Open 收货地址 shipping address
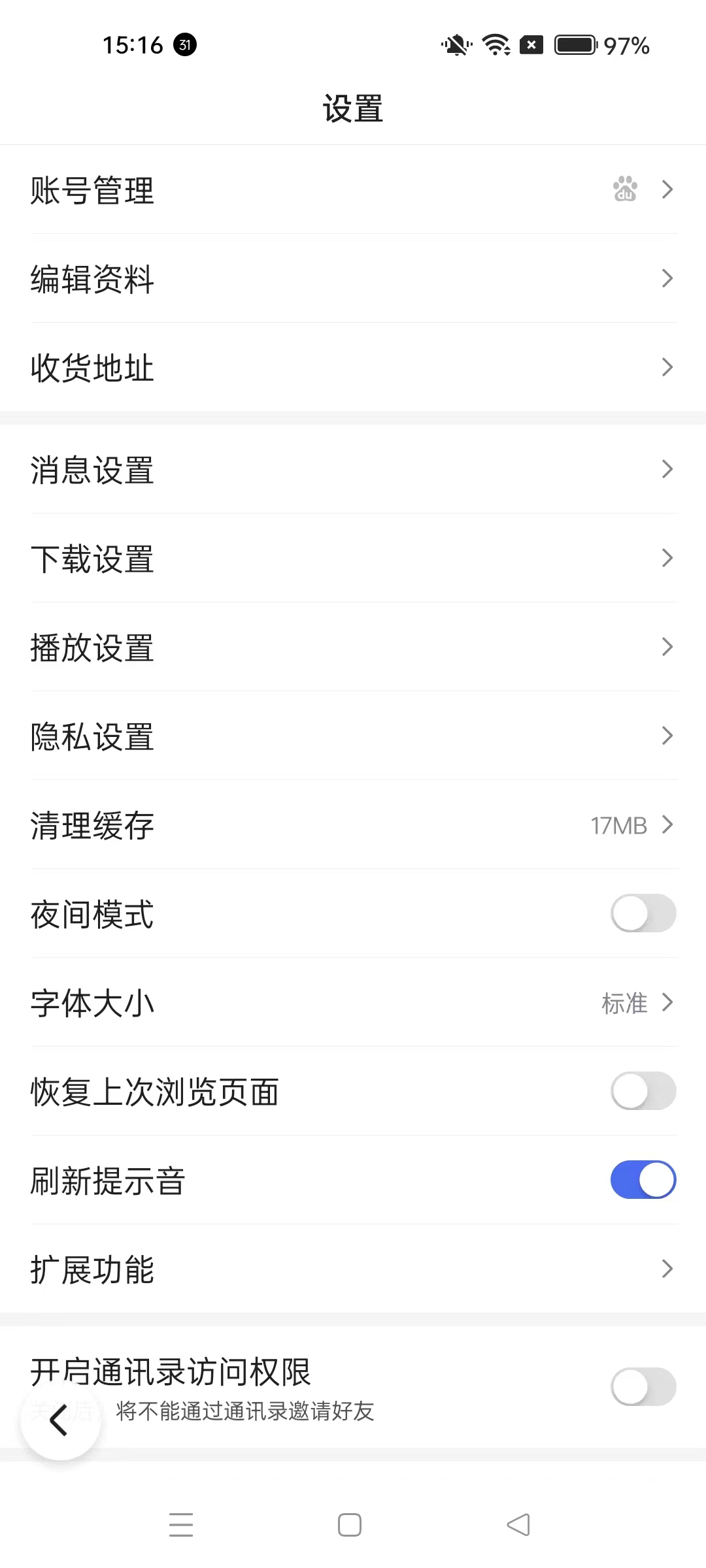Viewport: 706px width, 1568px height. coord(353,367)
